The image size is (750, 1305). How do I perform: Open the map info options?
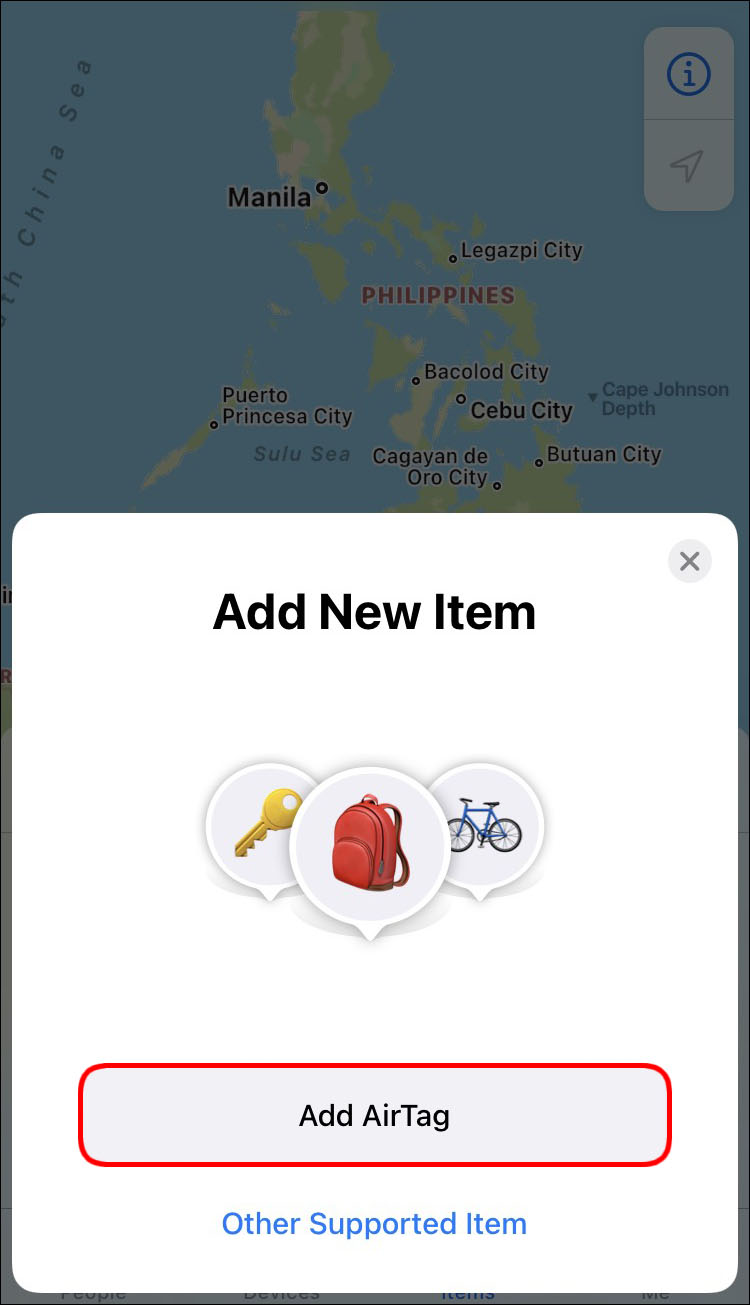(x=688, y=74)
